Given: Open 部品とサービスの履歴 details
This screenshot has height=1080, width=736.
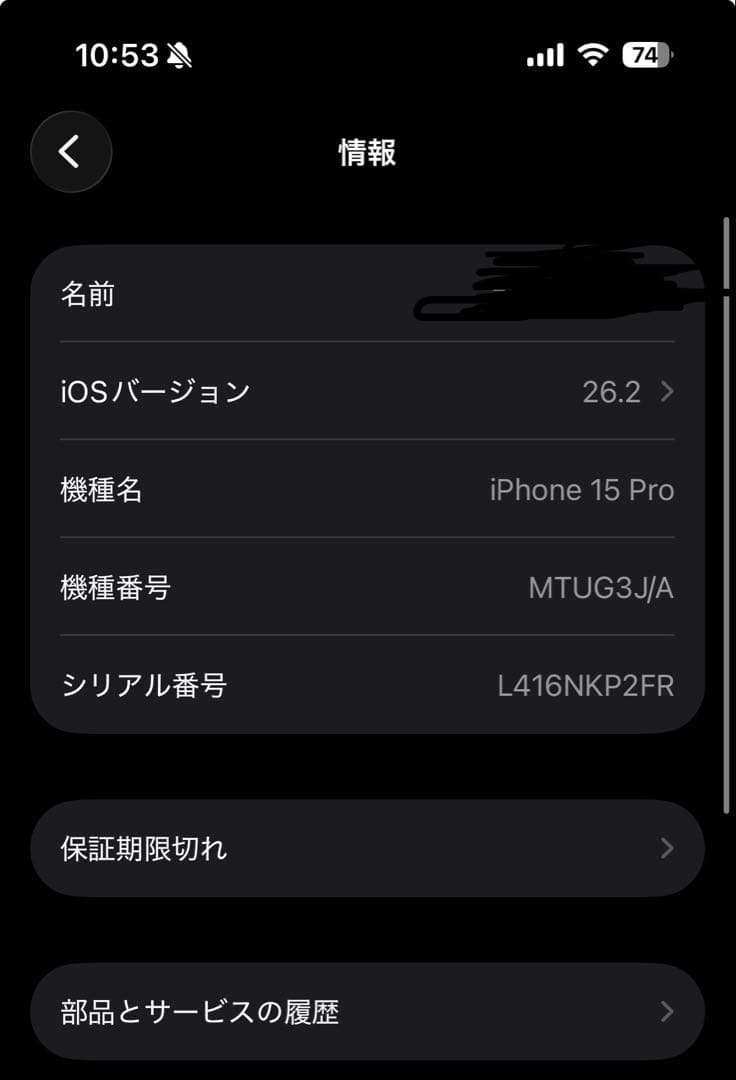Looking at the screenshot, I should (x=366, y=1011).
